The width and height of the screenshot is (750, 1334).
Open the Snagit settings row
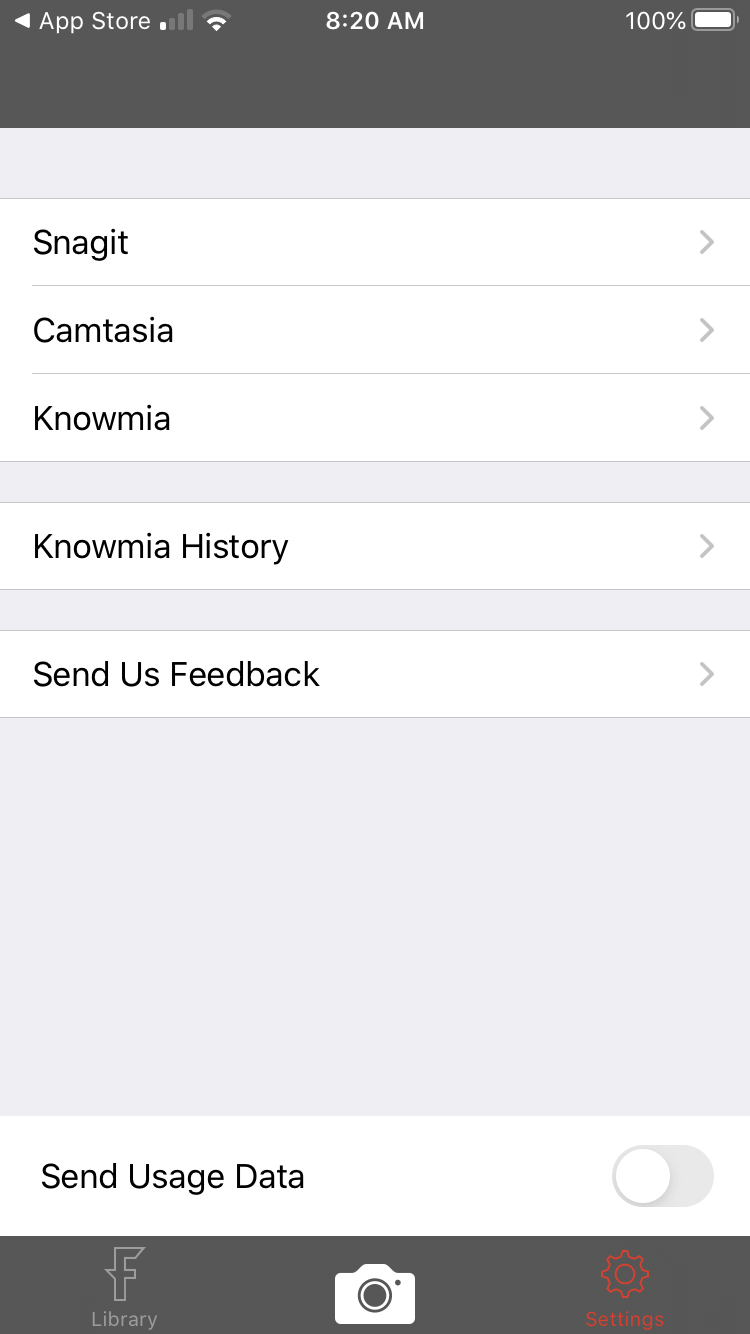pyautogui.click(x=375, y=242)
